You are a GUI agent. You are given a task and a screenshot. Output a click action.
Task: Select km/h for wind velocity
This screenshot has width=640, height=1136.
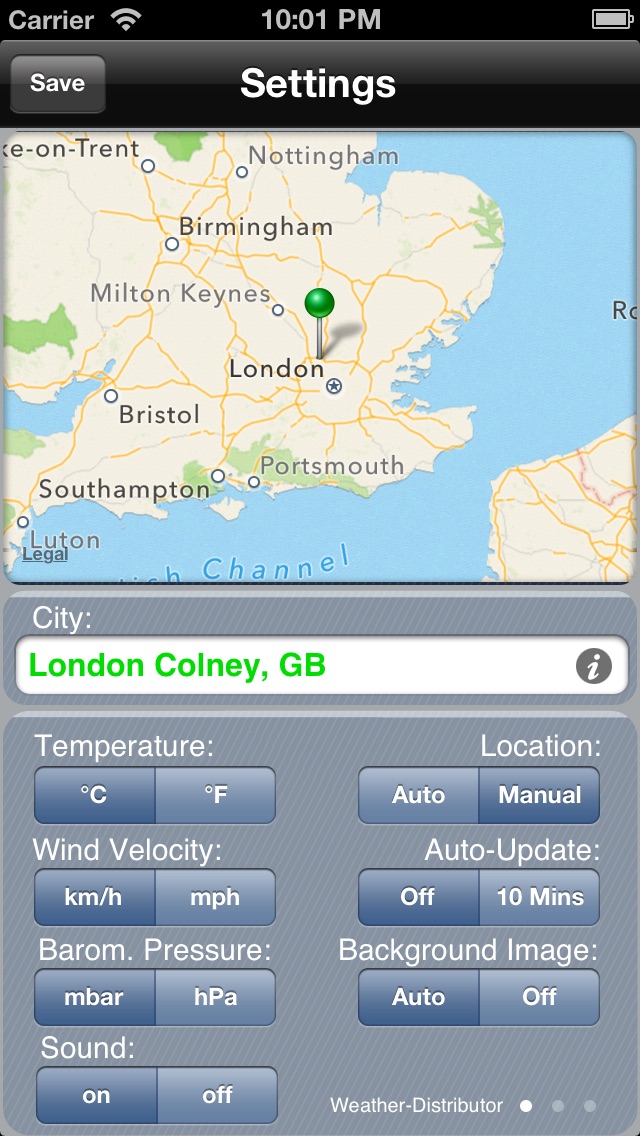coord(94,897)
